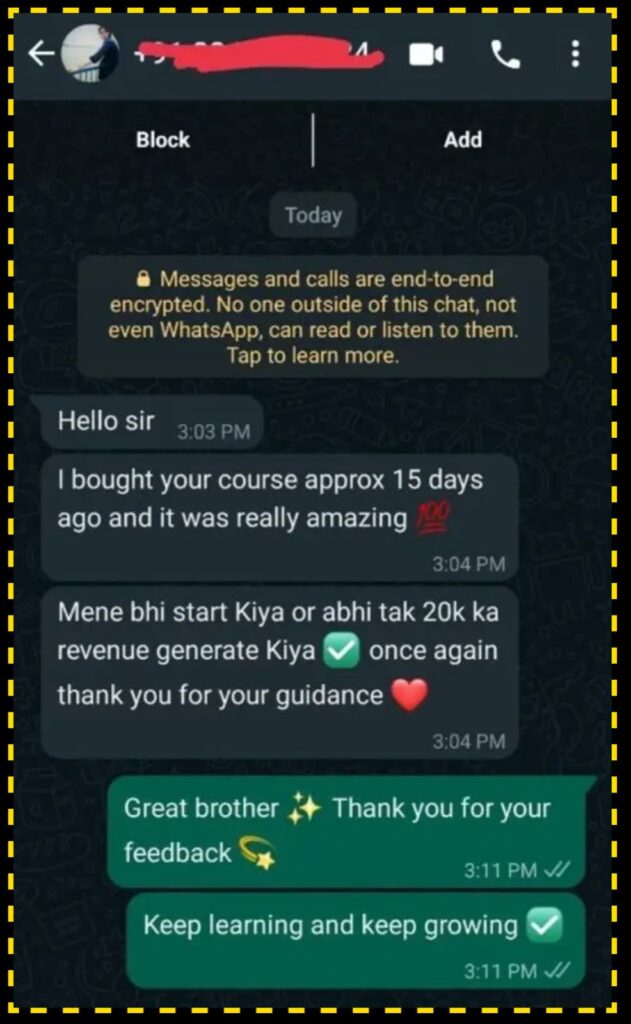Add this number to contacts

pyautogui.click(x=463, y=140)
